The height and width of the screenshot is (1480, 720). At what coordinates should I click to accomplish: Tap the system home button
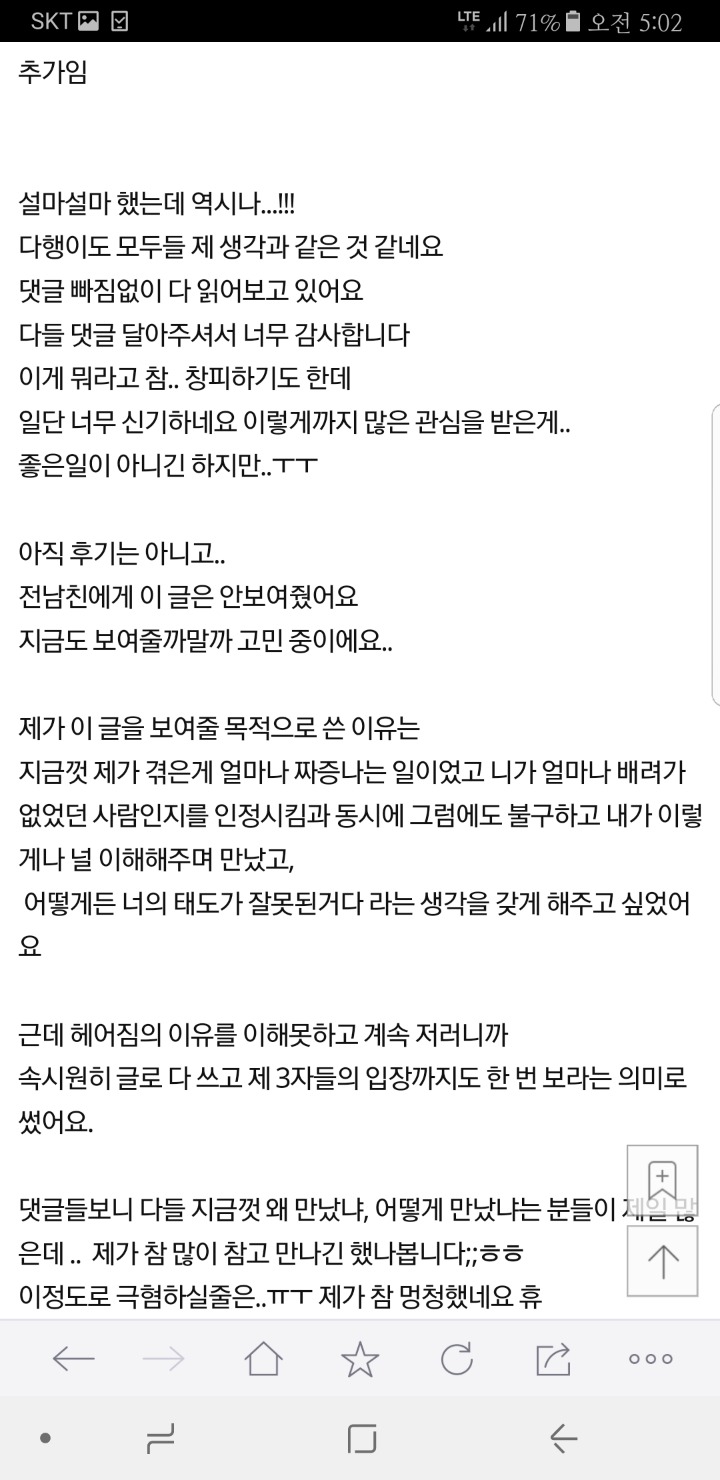tap(361, 1439)
